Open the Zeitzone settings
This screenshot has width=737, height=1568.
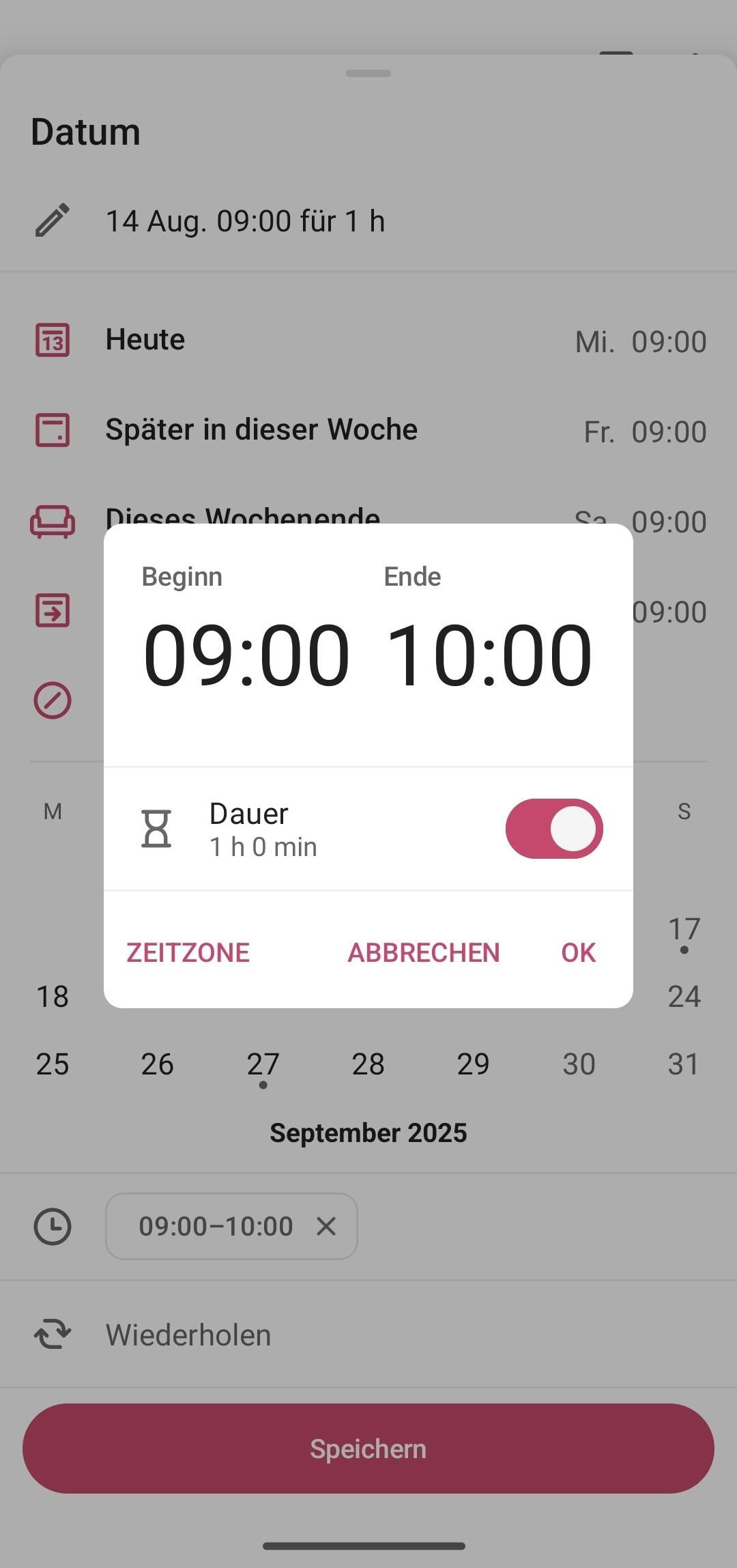point(188,952)
